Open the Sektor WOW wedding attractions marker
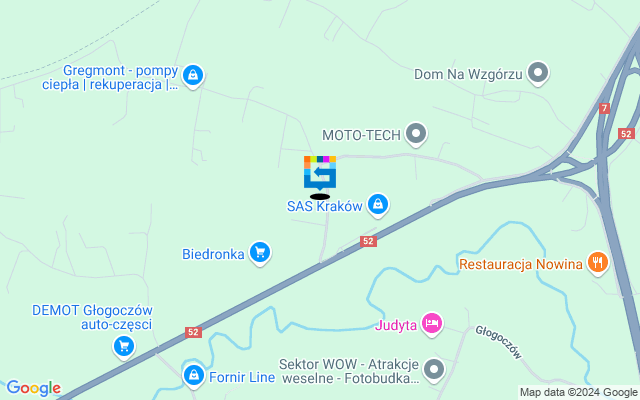The image size is (640, 400). tap(433, 370)
